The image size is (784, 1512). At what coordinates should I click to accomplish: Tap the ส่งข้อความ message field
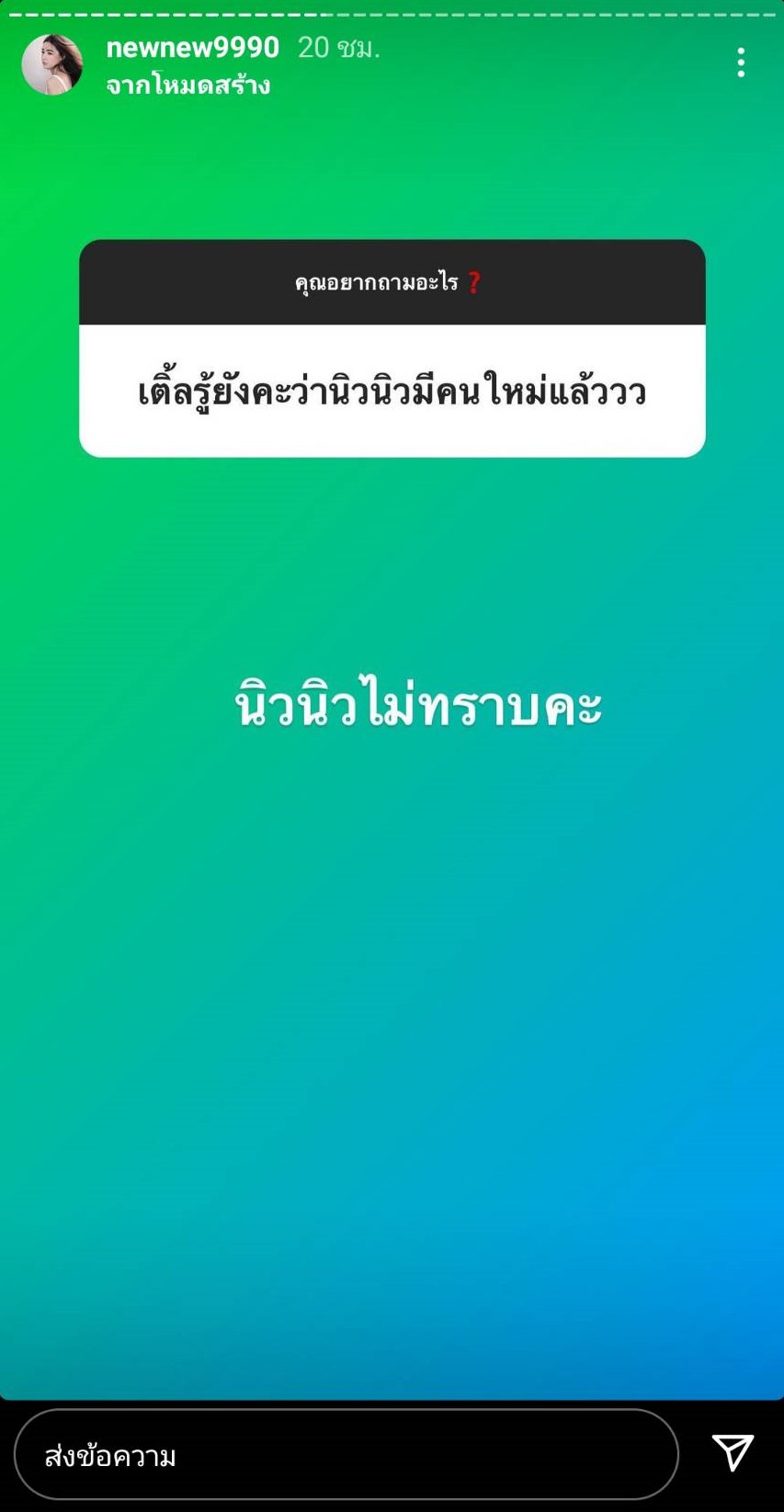pos(347,1455)
